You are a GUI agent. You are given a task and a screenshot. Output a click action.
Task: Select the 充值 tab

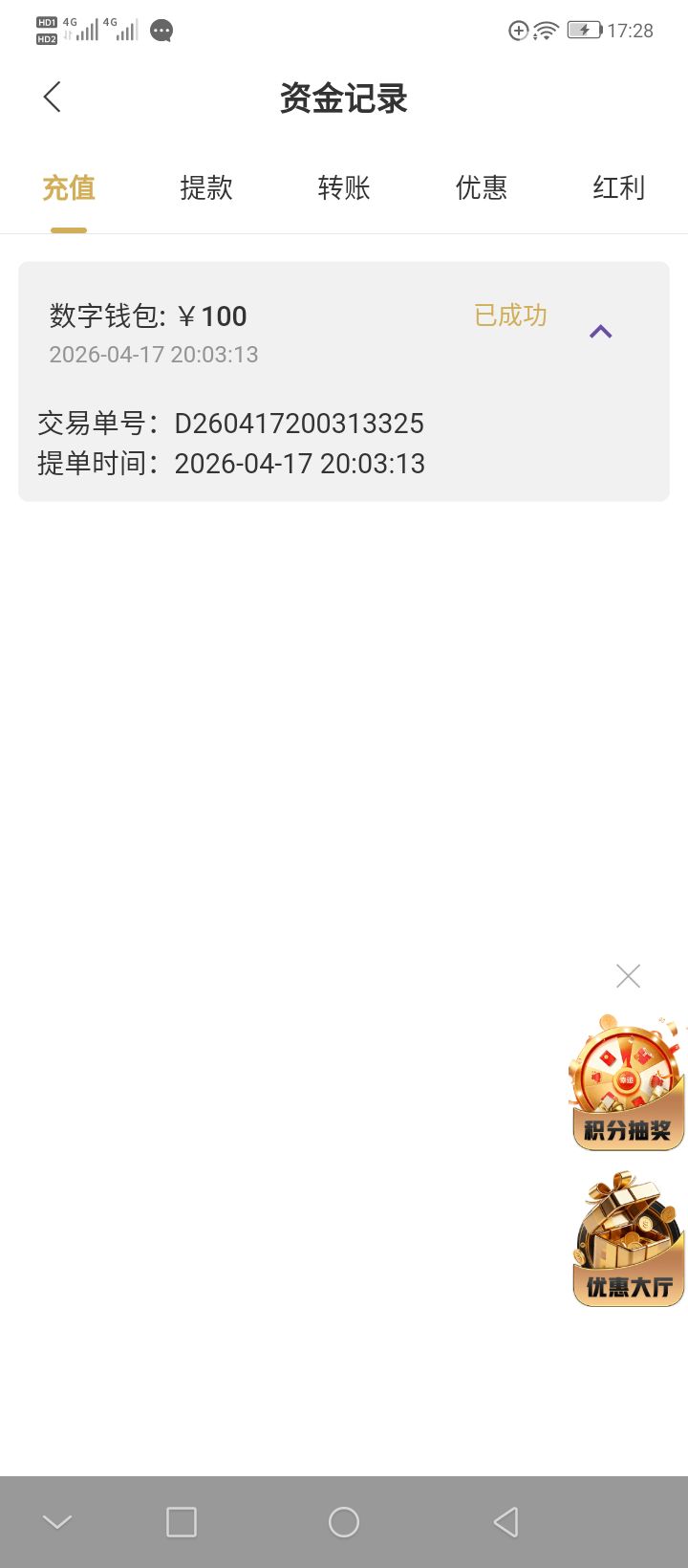tap(69, 188)
